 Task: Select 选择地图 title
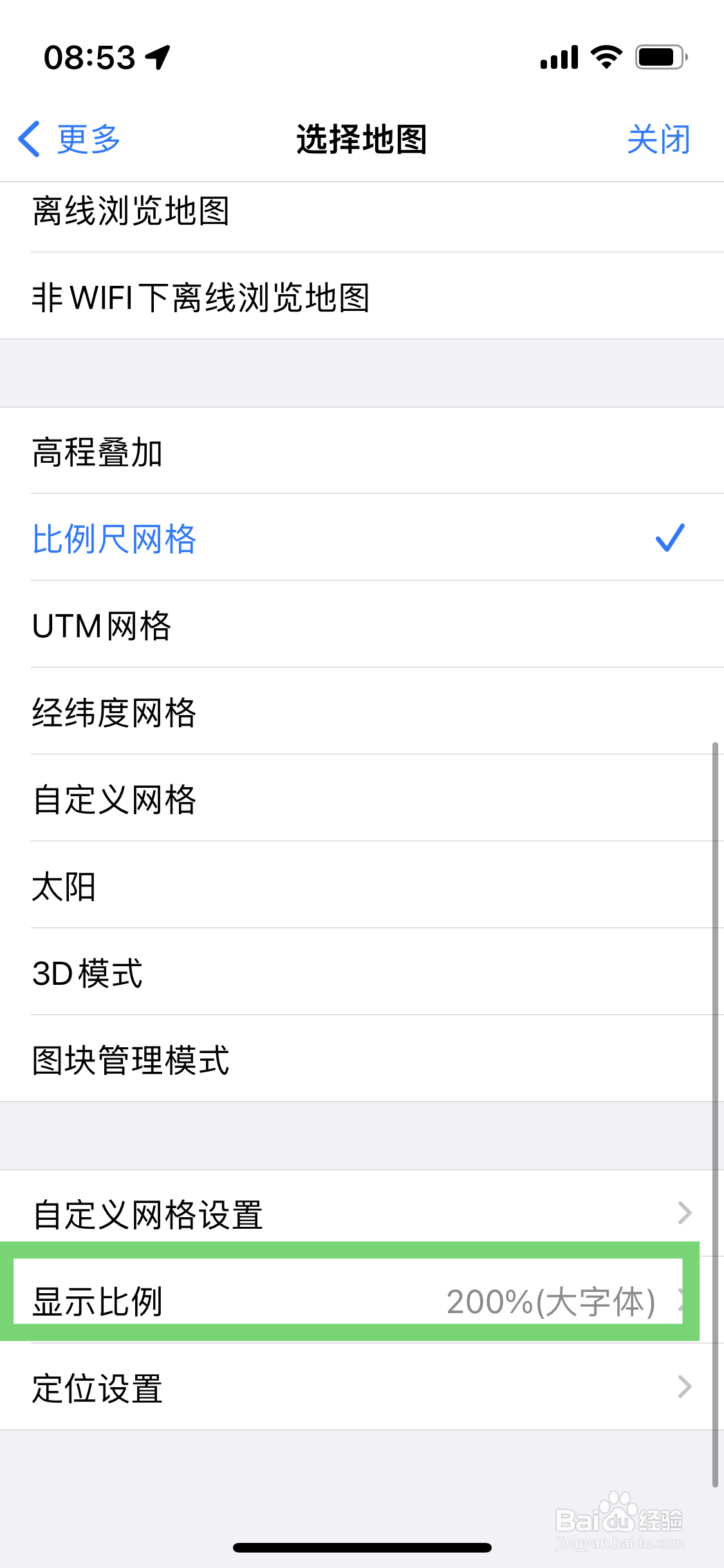coord(362,140)
